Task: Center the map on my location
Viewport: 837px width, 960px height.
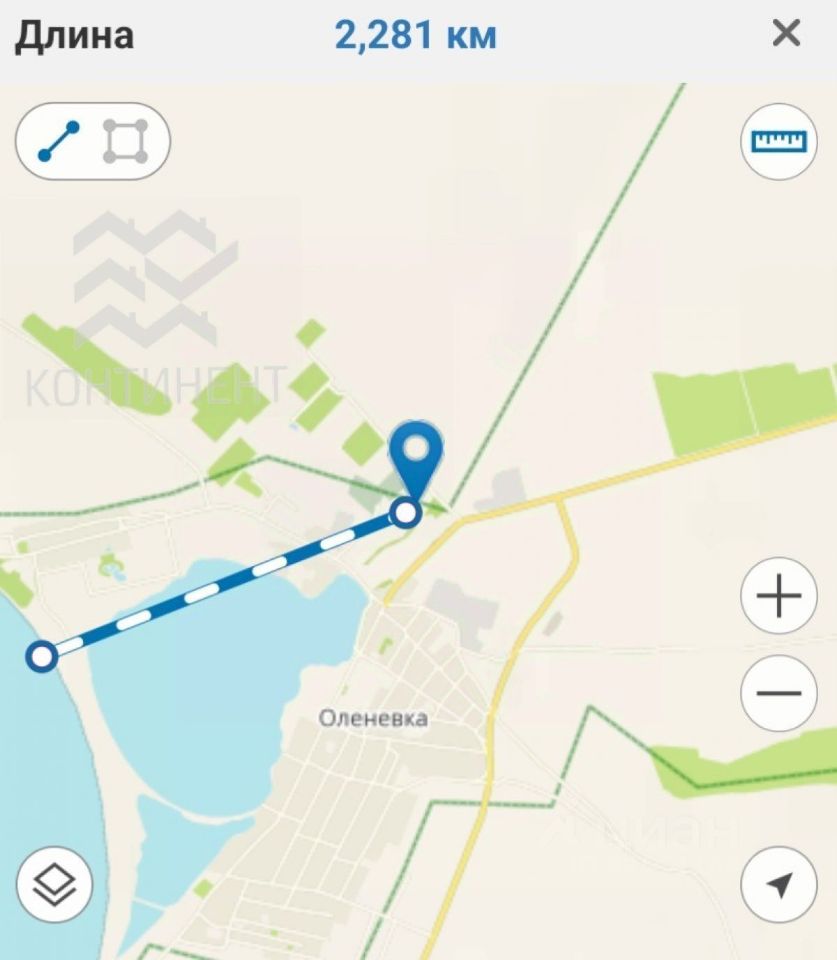Action: pyautogui.click(x=778, y=884)
